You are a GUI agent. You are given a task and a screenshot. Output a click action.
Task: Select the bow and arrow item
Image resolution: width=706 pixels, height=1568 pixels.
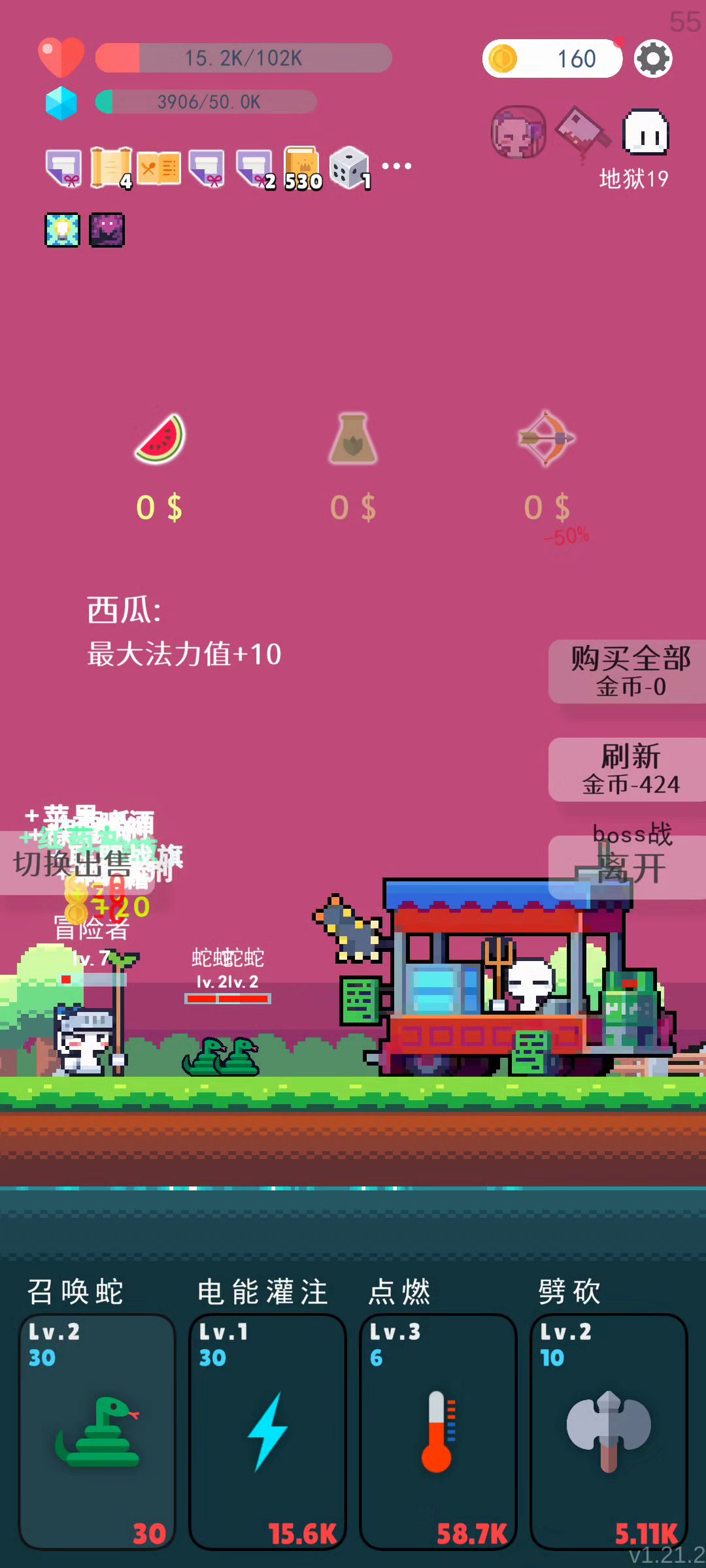point(546,439)
